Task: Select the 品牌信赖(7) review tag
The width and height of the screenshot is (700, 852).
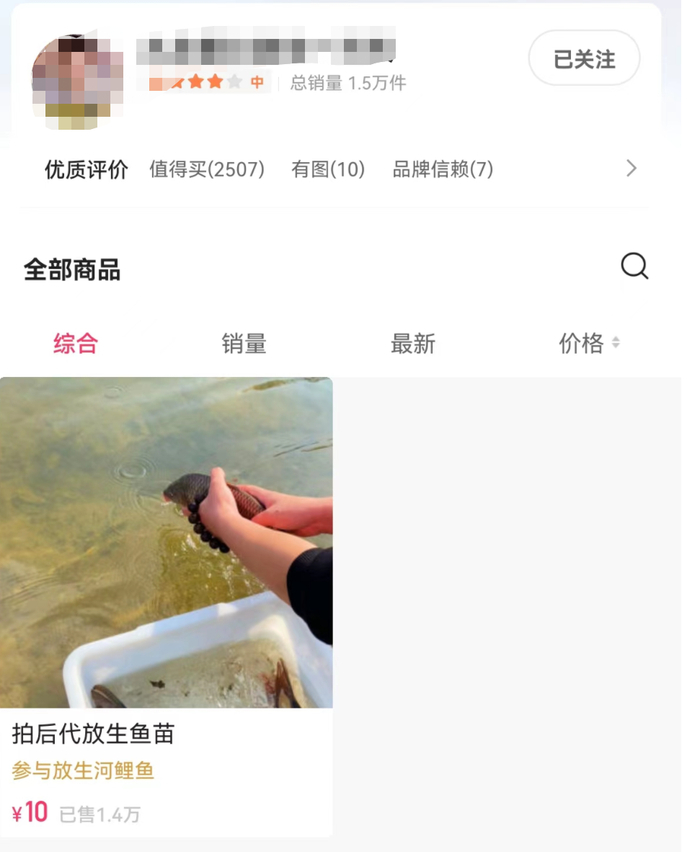Action: click(443, 169)
